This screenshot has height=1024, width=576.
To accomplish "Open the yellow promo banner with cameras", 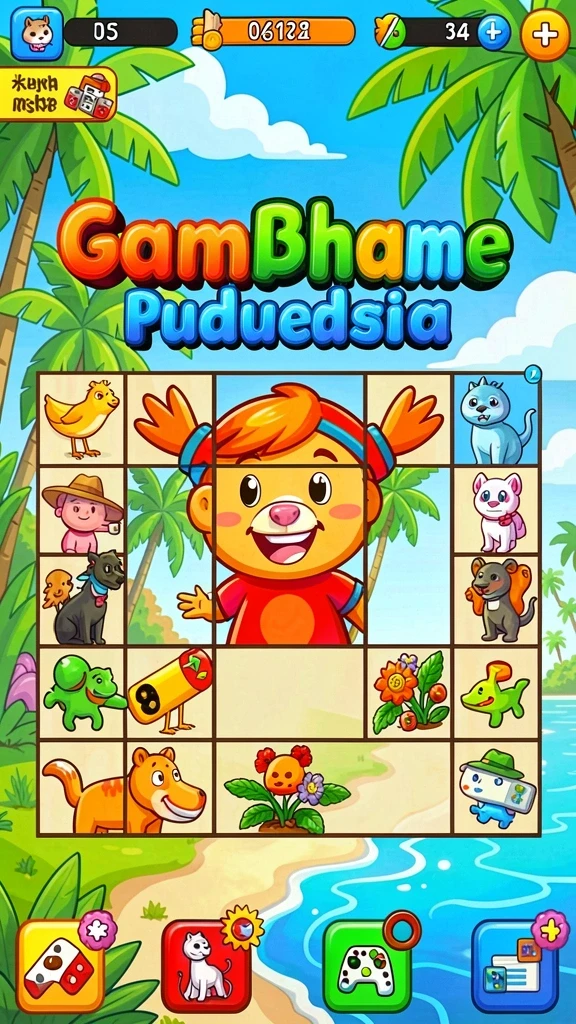I will [58, 94].
